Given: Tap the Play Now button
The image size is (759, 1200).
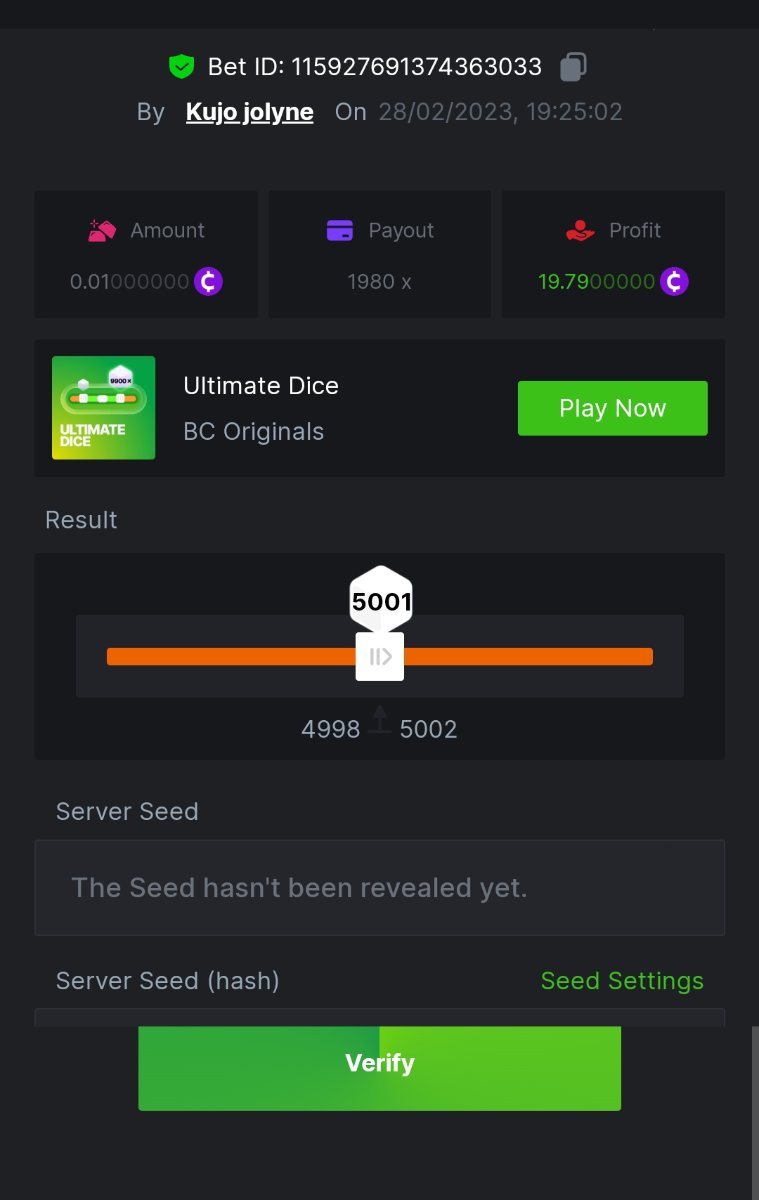Looking at the screenshot, I should click(612, 408).
